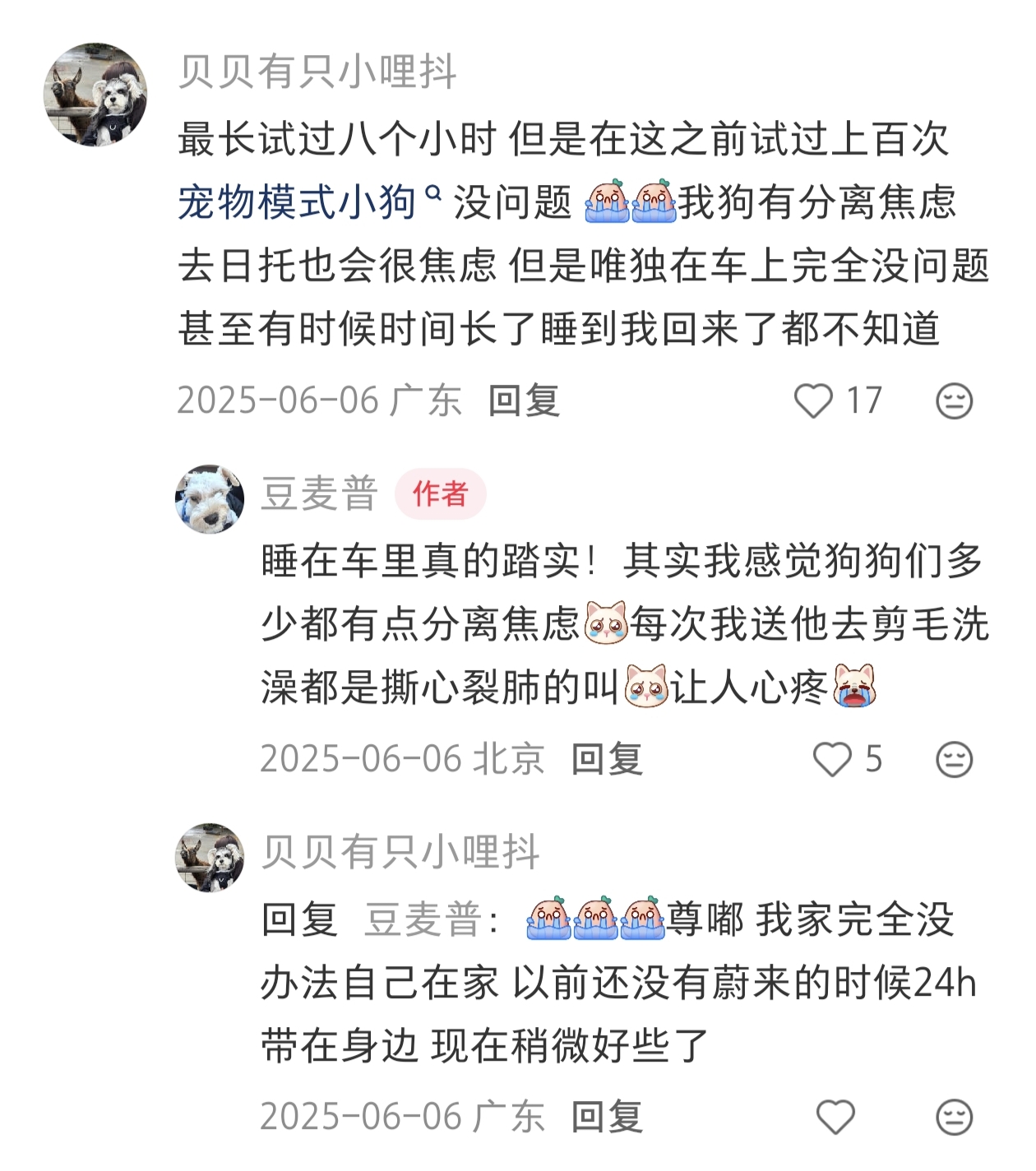Reply to the comment posted from 广东 with 17 likes
The image size is (1036, 1171).
pos(524,401)
